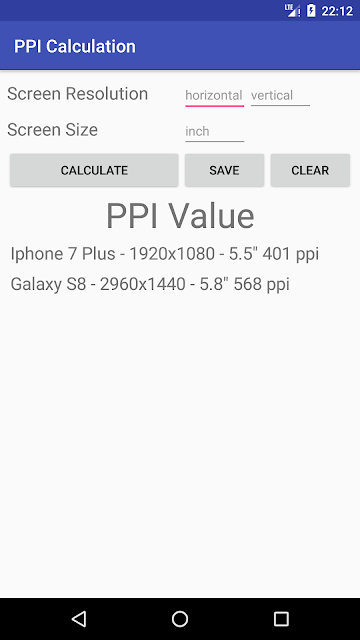Tap the vertical resolution field
Image resolution: width=360 pixels, height=640 pixels.
(x=280, y=96)
